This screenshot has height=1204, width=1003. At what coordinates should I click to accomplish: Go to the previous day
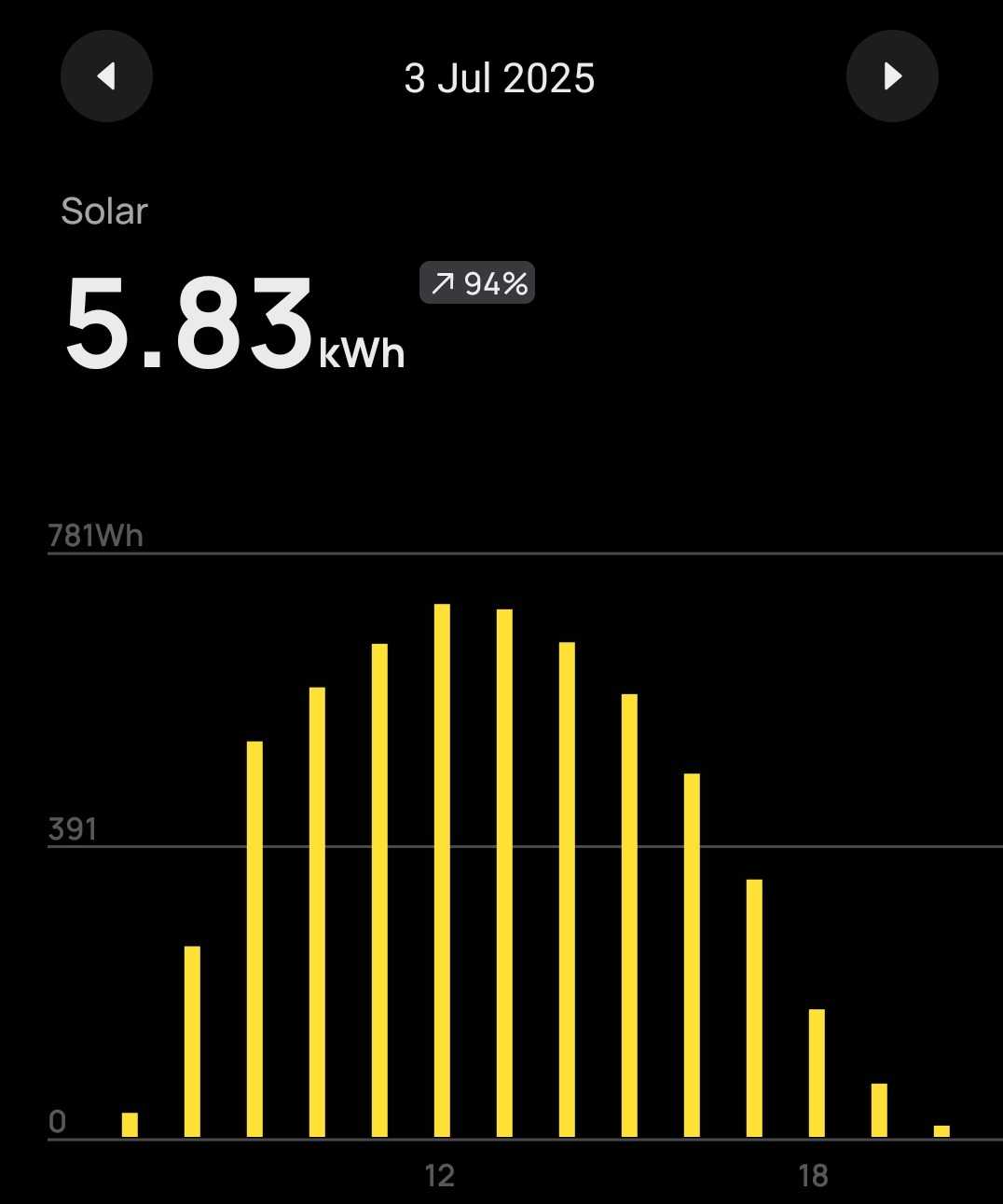point(106,76)
